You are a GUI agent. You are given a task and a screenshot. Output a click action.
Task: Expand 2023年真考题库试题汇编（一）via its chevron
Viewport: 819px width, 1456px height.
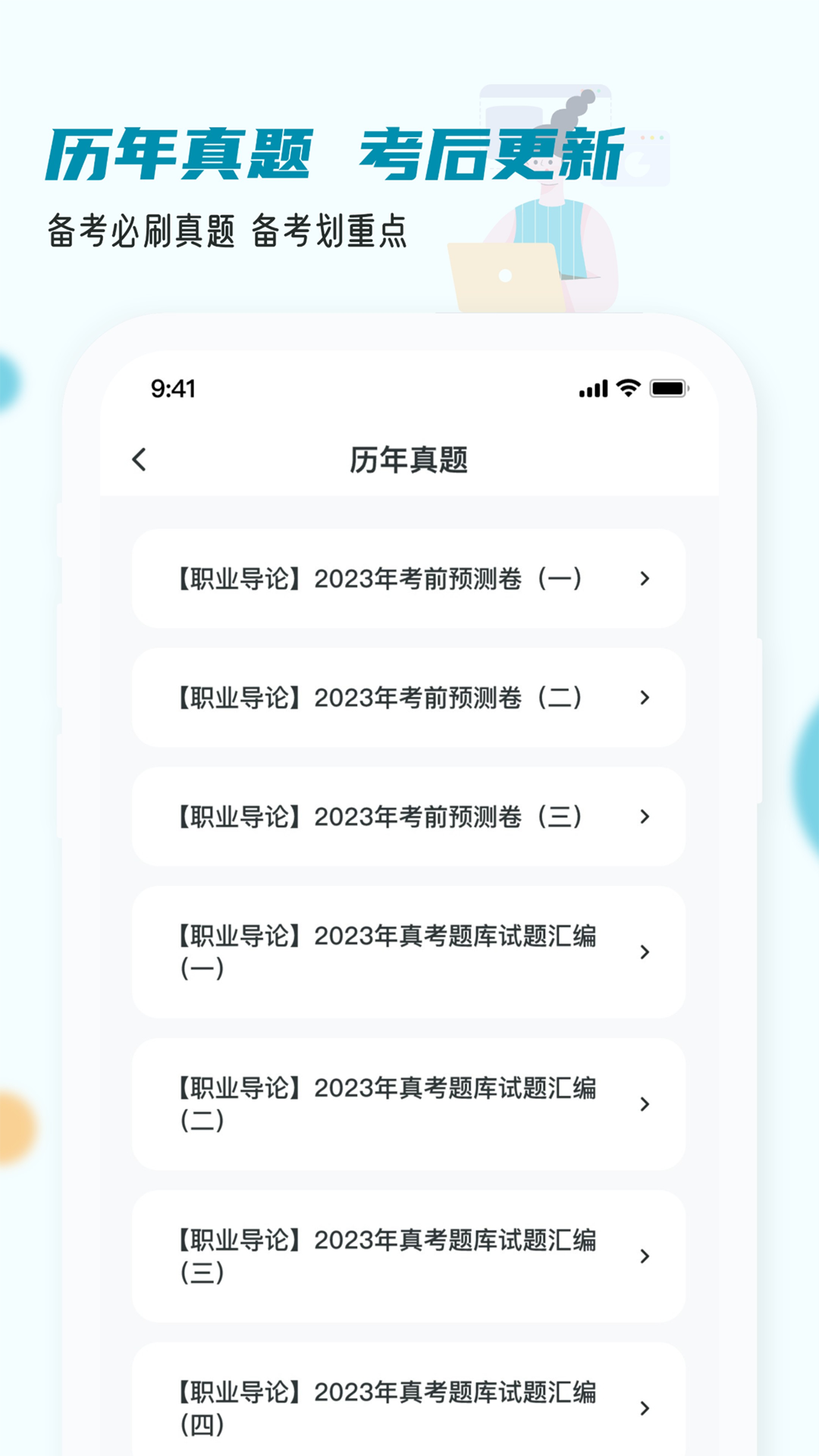click(645, 952)
